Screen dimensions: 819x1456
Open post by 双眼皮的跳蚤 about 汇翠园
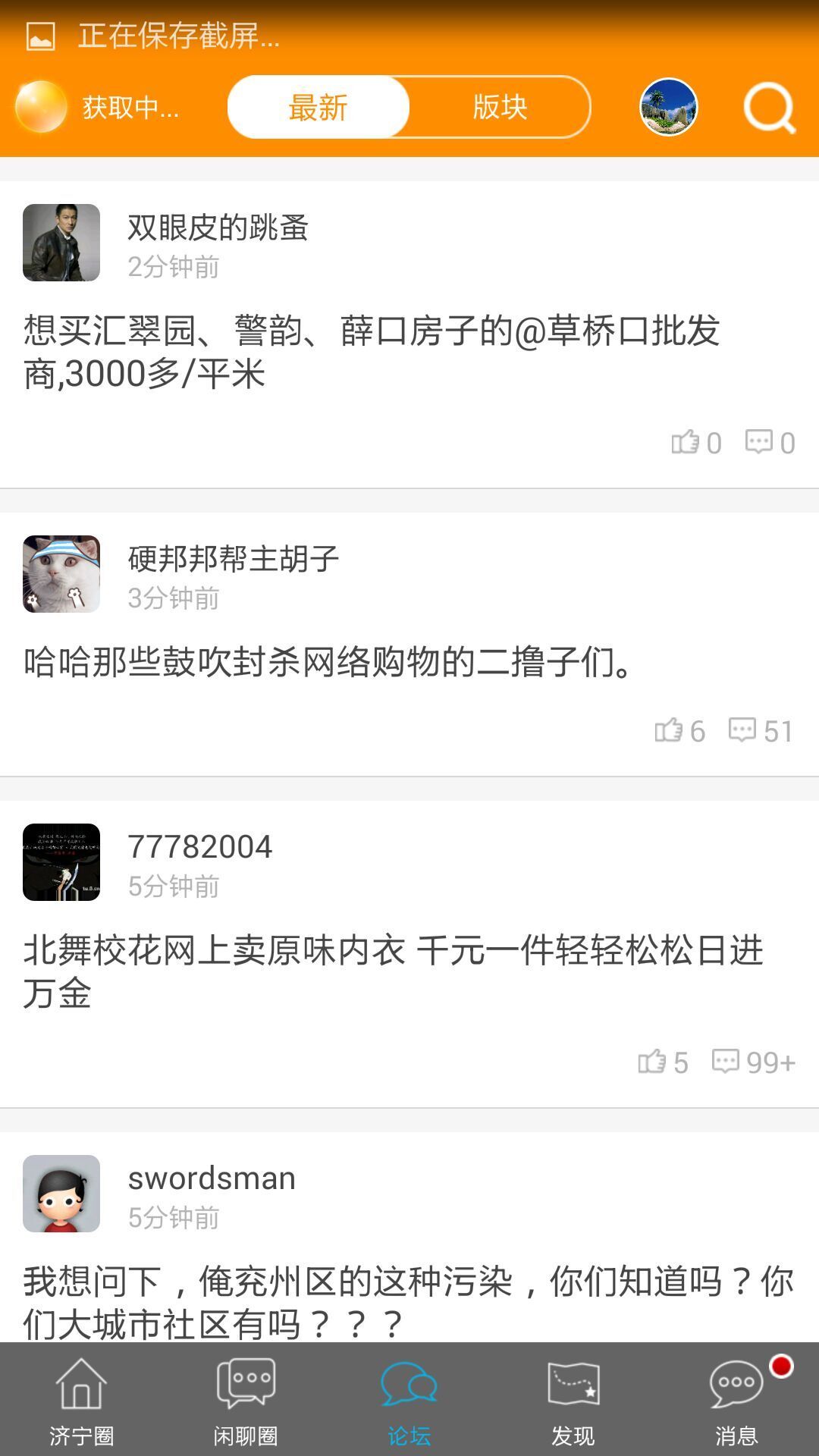pos(372,352)
